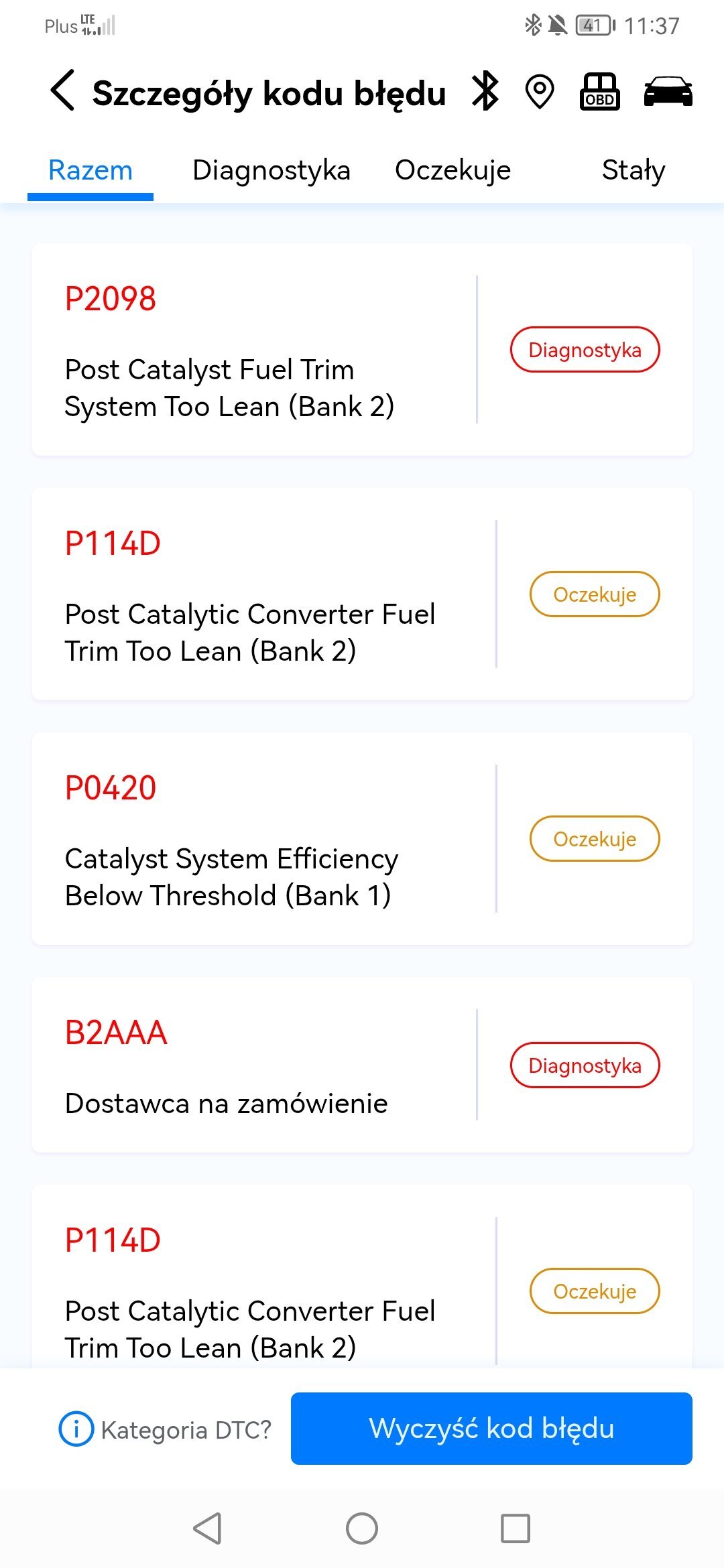Open the location pin icon
The height and width of the screenshot is (1568, 724).
pyautogui.click(x=540, y=92)
